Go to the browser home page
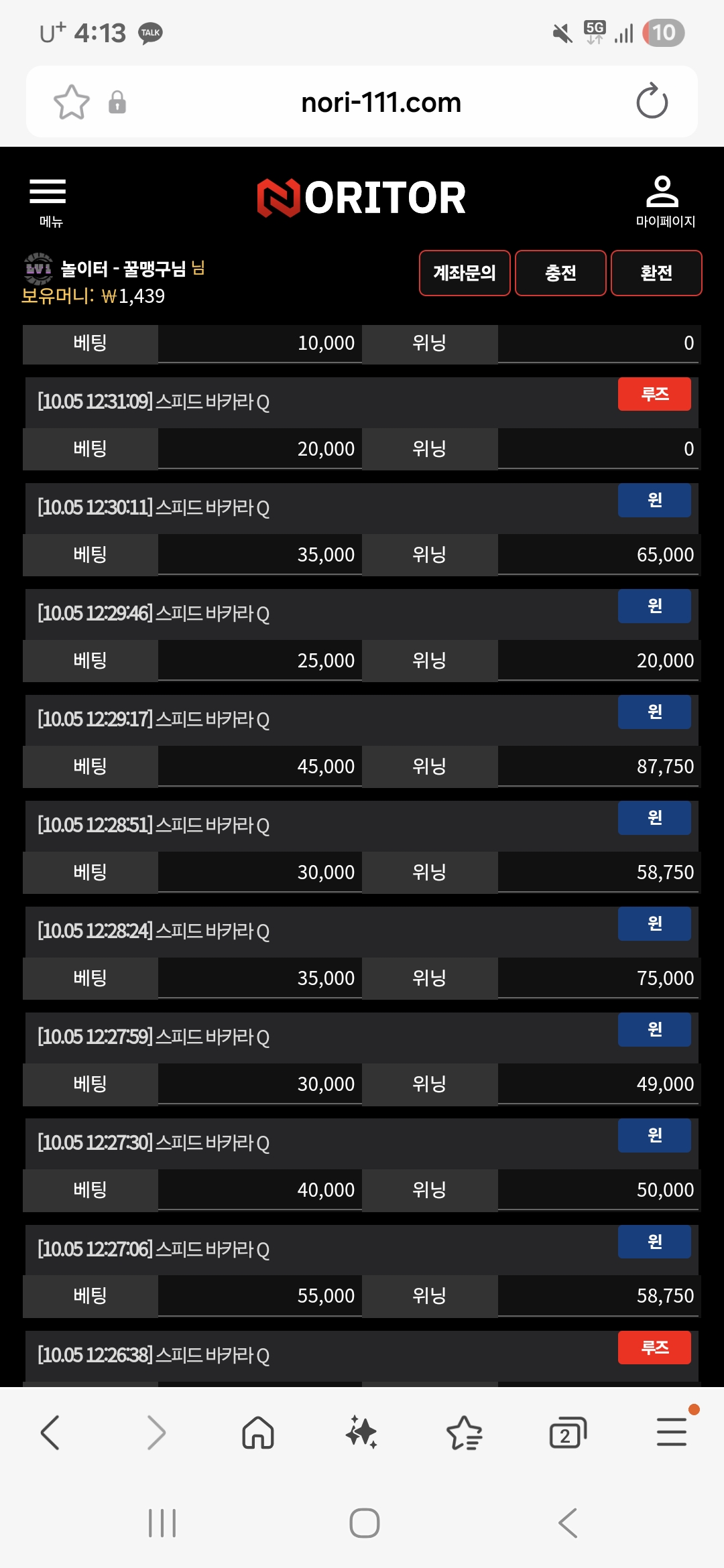724x1568 pixels. [x=258, y=1433]
